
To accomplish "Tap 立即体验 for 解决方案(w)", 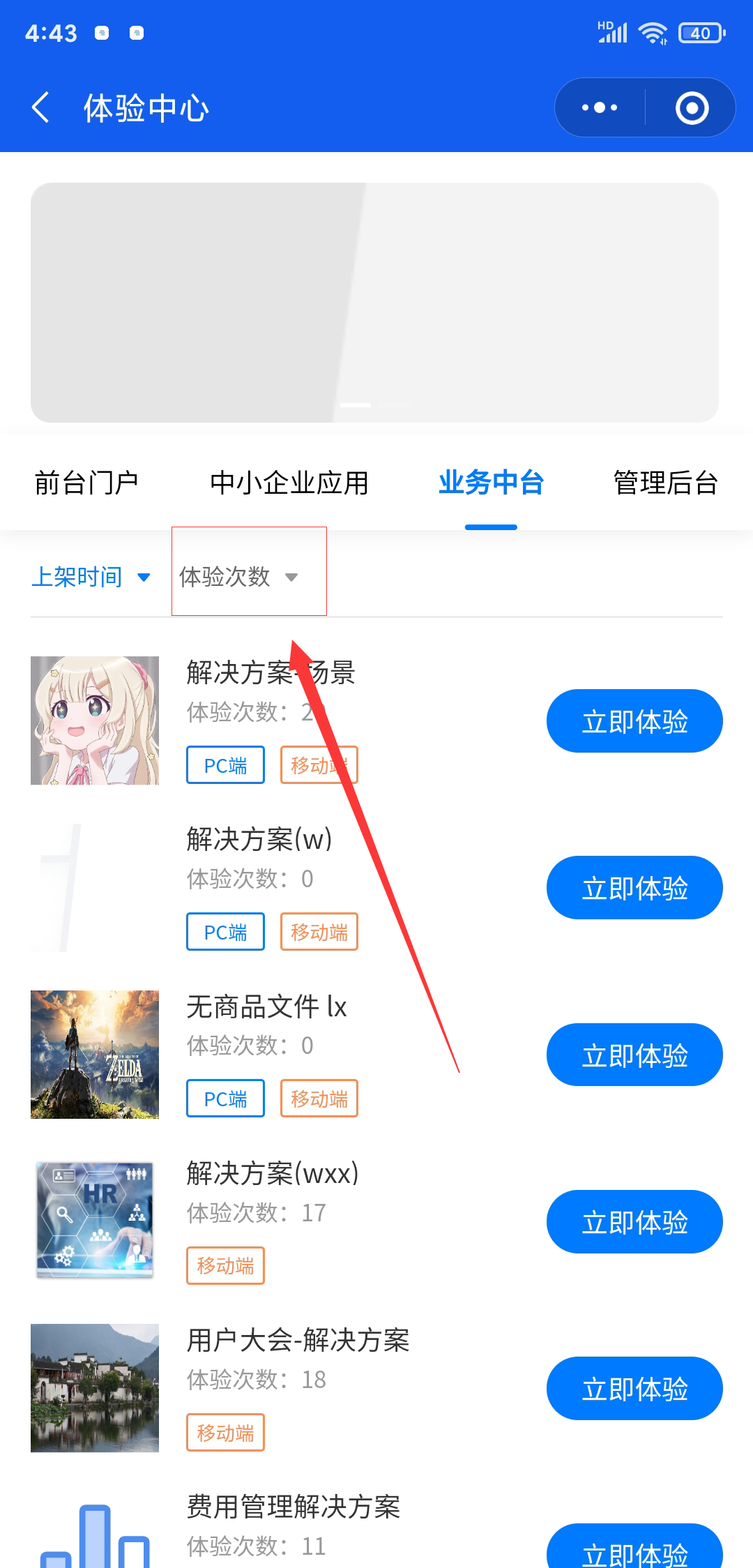I will [634, 888].
